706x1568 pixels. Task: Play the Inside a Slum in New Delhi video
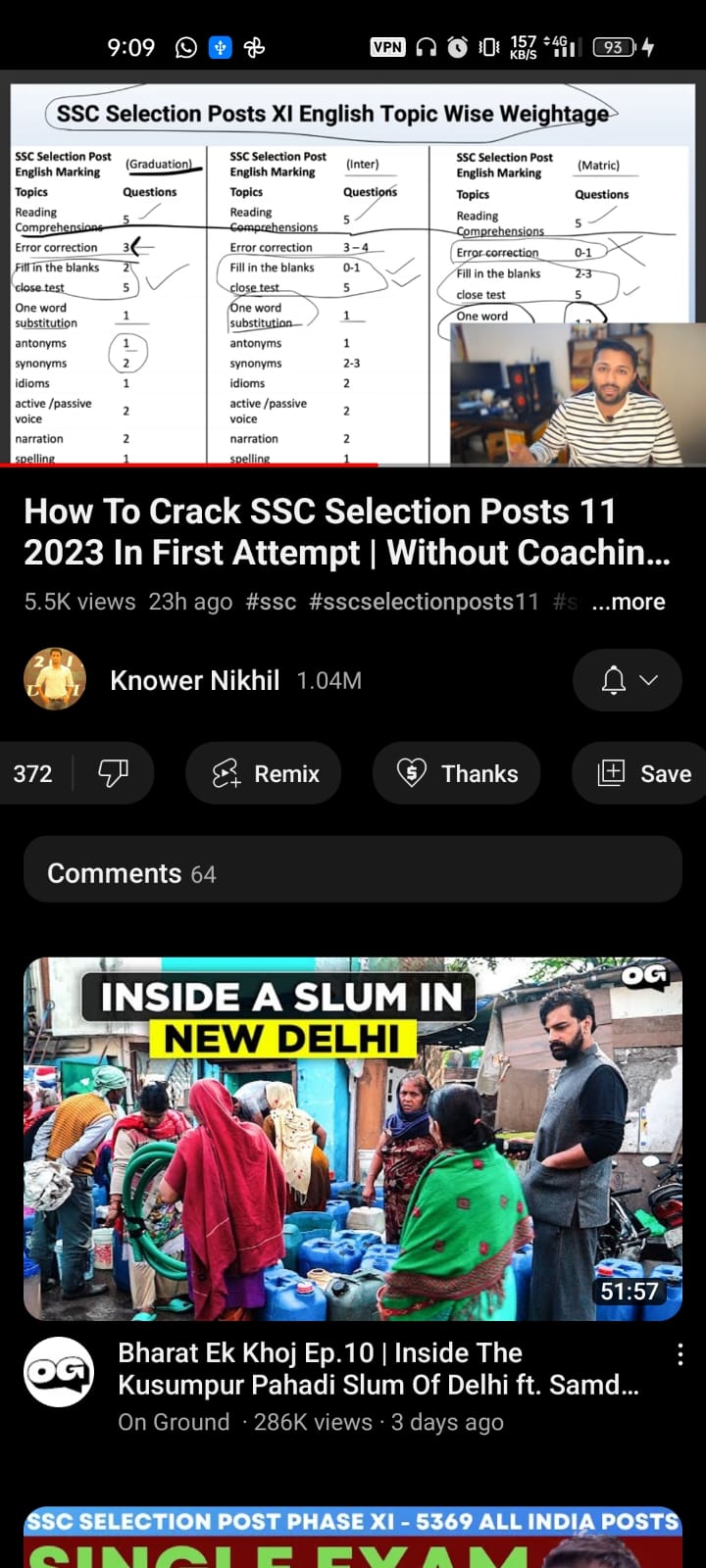(x=353, y=1139)
